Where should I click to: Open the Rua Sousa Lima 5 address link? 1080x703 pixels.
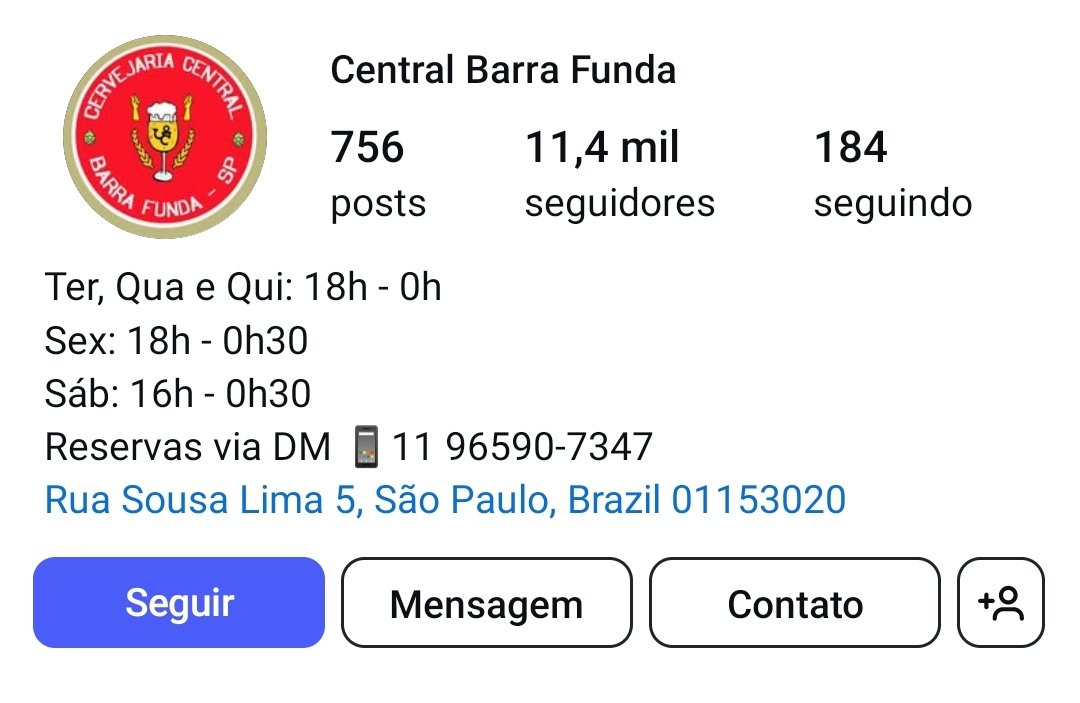(x=445, y=499)
